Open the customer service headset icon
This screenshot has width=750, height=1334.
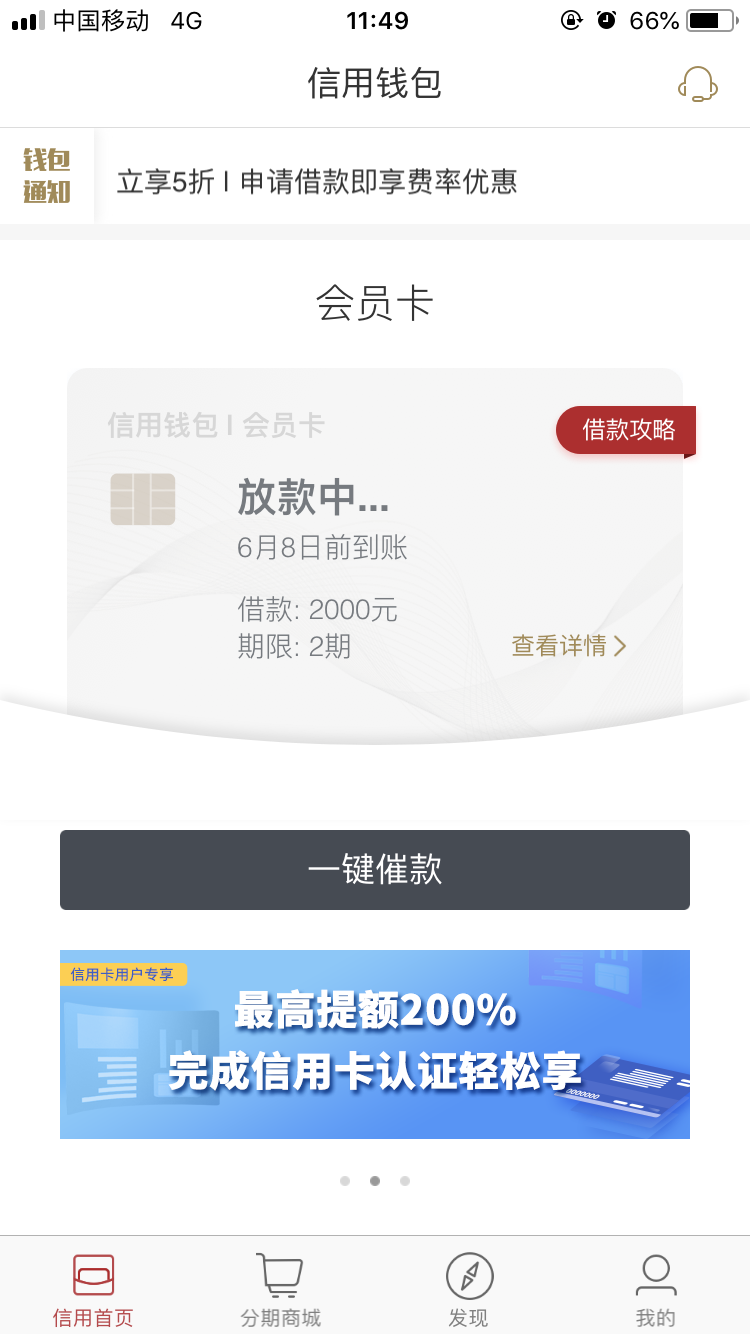(697, 84)
